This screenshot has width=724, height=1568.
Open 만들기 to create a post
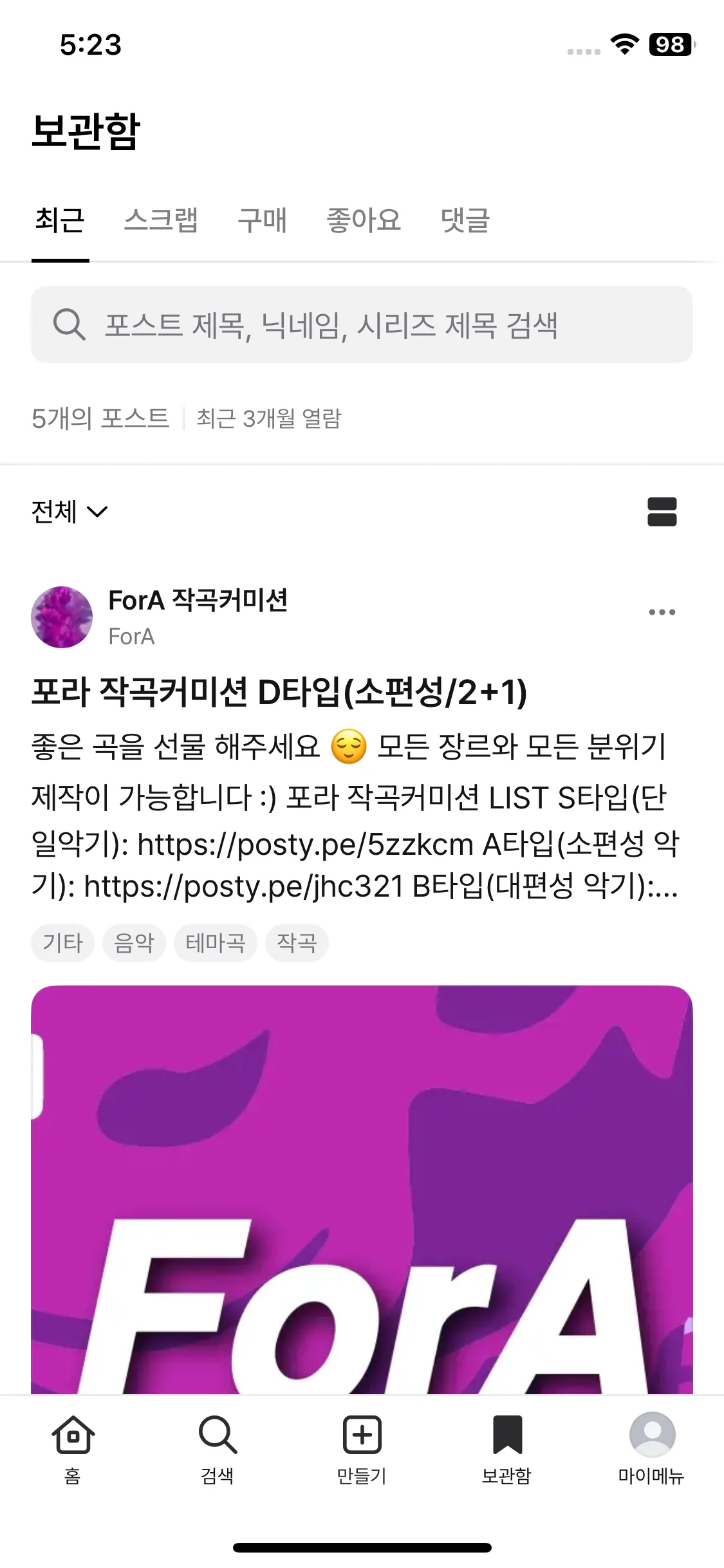(362, 1448)
